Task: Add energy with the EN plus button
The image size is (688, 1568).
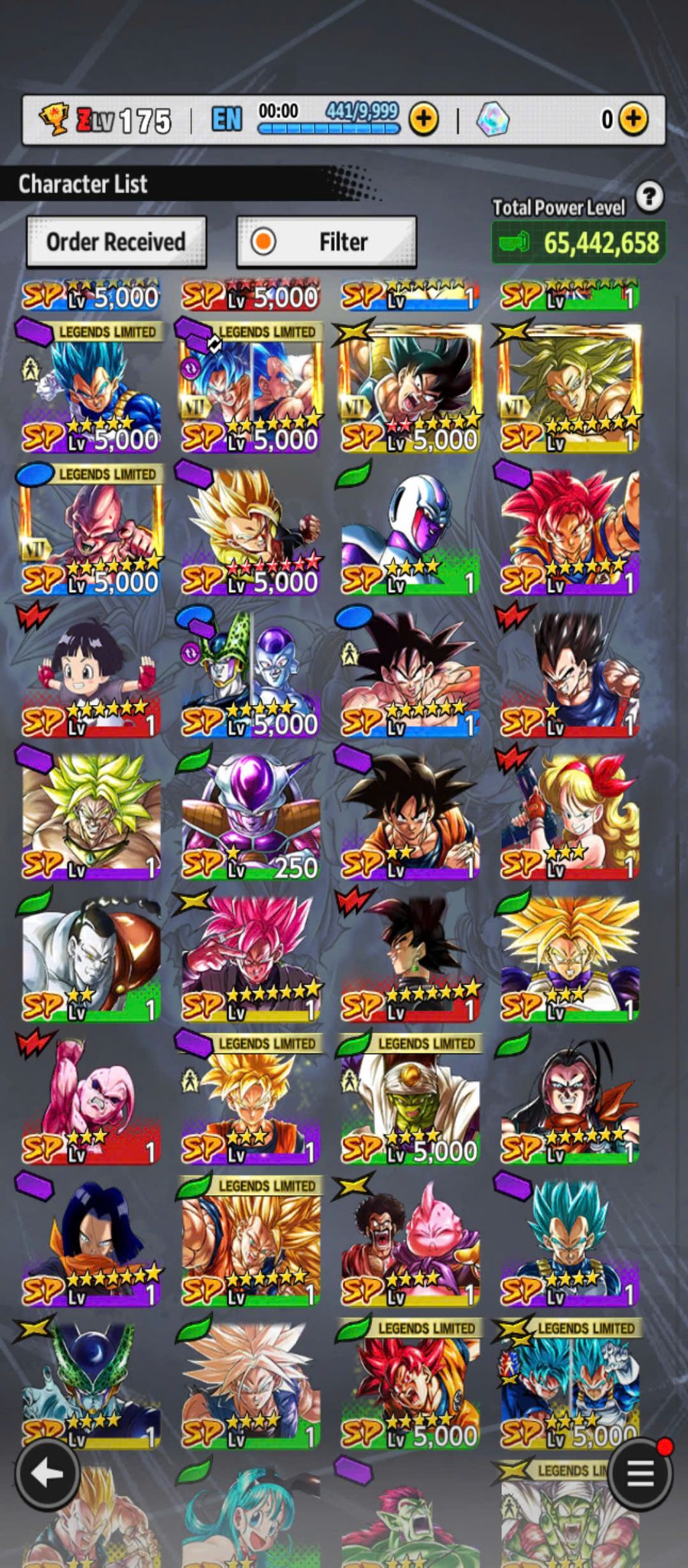Action: [x=424, y=119]
